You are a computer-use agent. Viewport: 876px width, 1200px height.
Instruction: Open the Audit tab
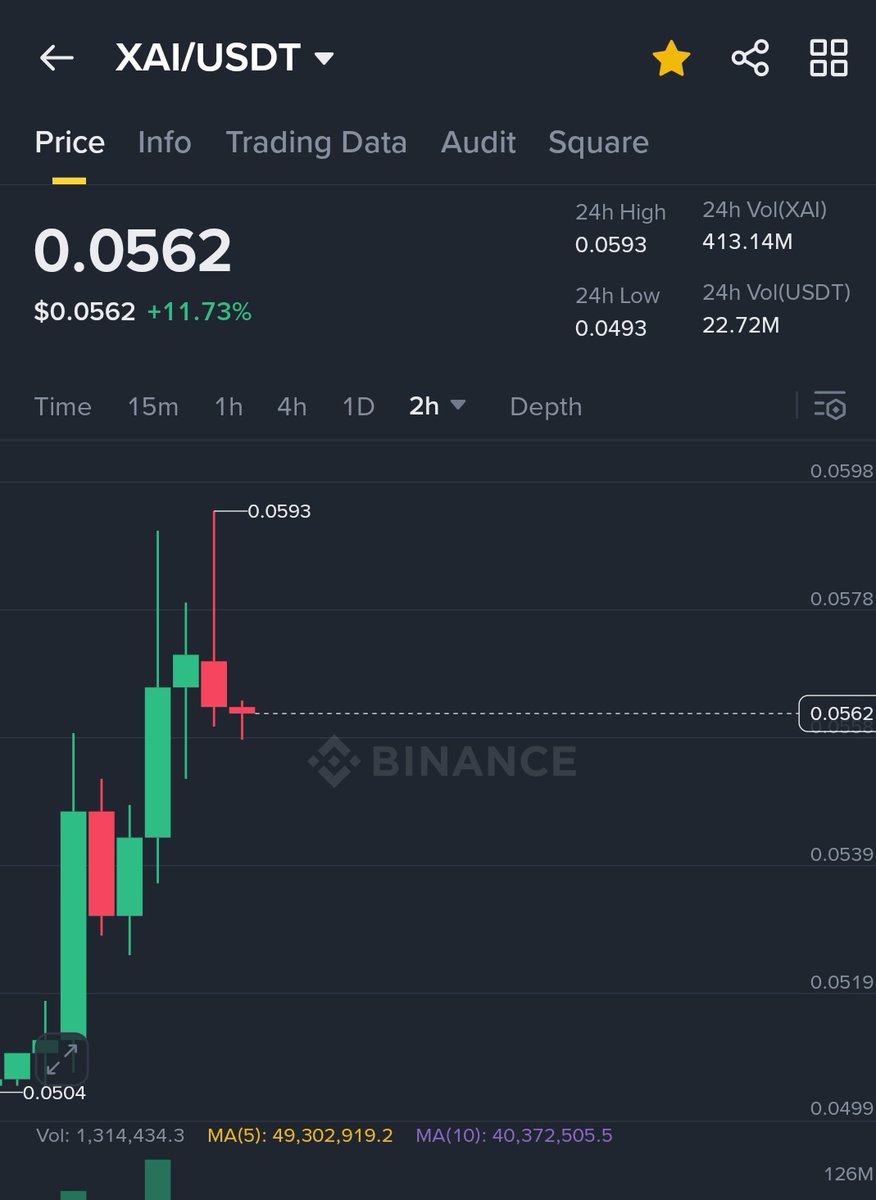click(x=478, y=143)
